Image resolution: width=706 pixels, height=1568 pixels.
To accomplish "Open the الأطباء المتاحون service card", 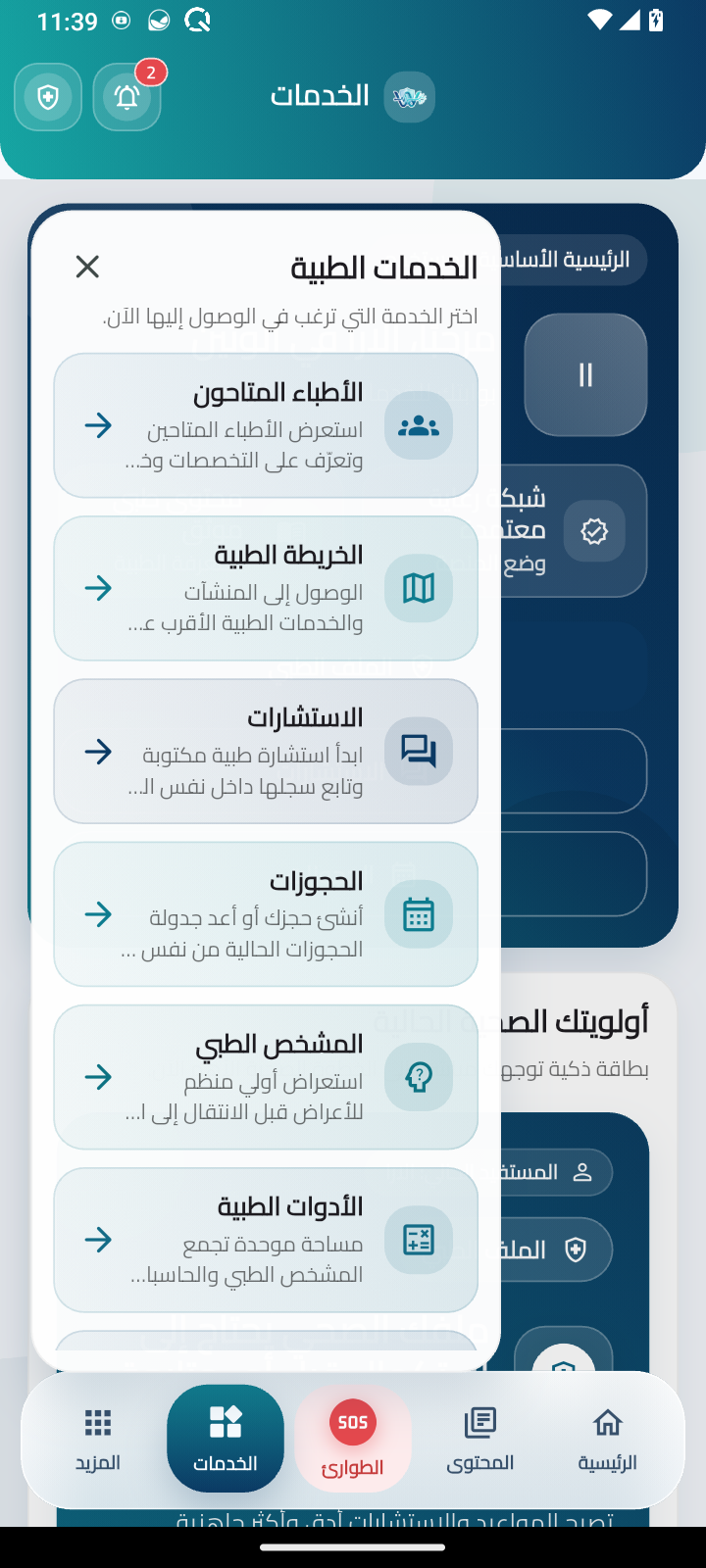I will click(266, 425).
